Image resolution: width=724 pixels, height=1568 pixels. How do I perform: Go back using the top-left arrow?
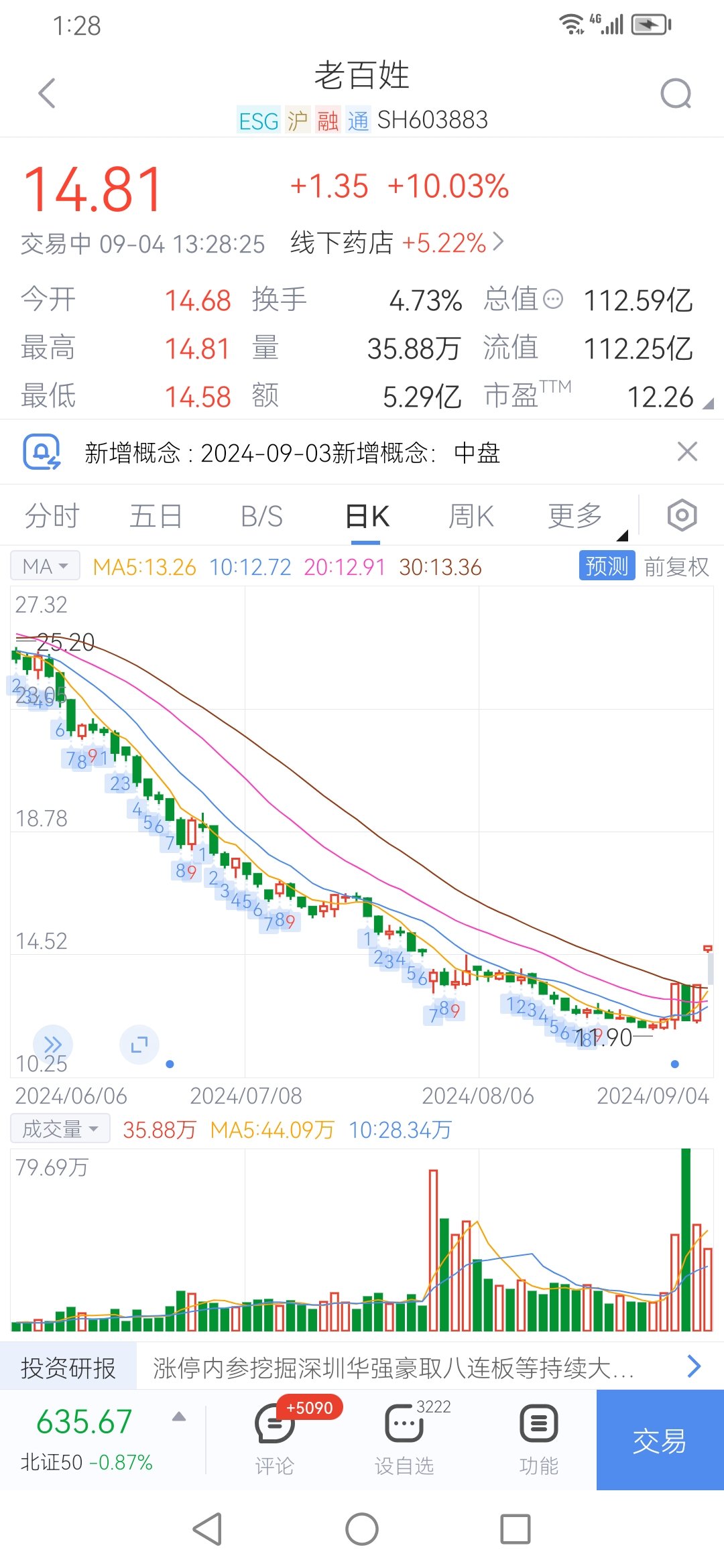47,93
